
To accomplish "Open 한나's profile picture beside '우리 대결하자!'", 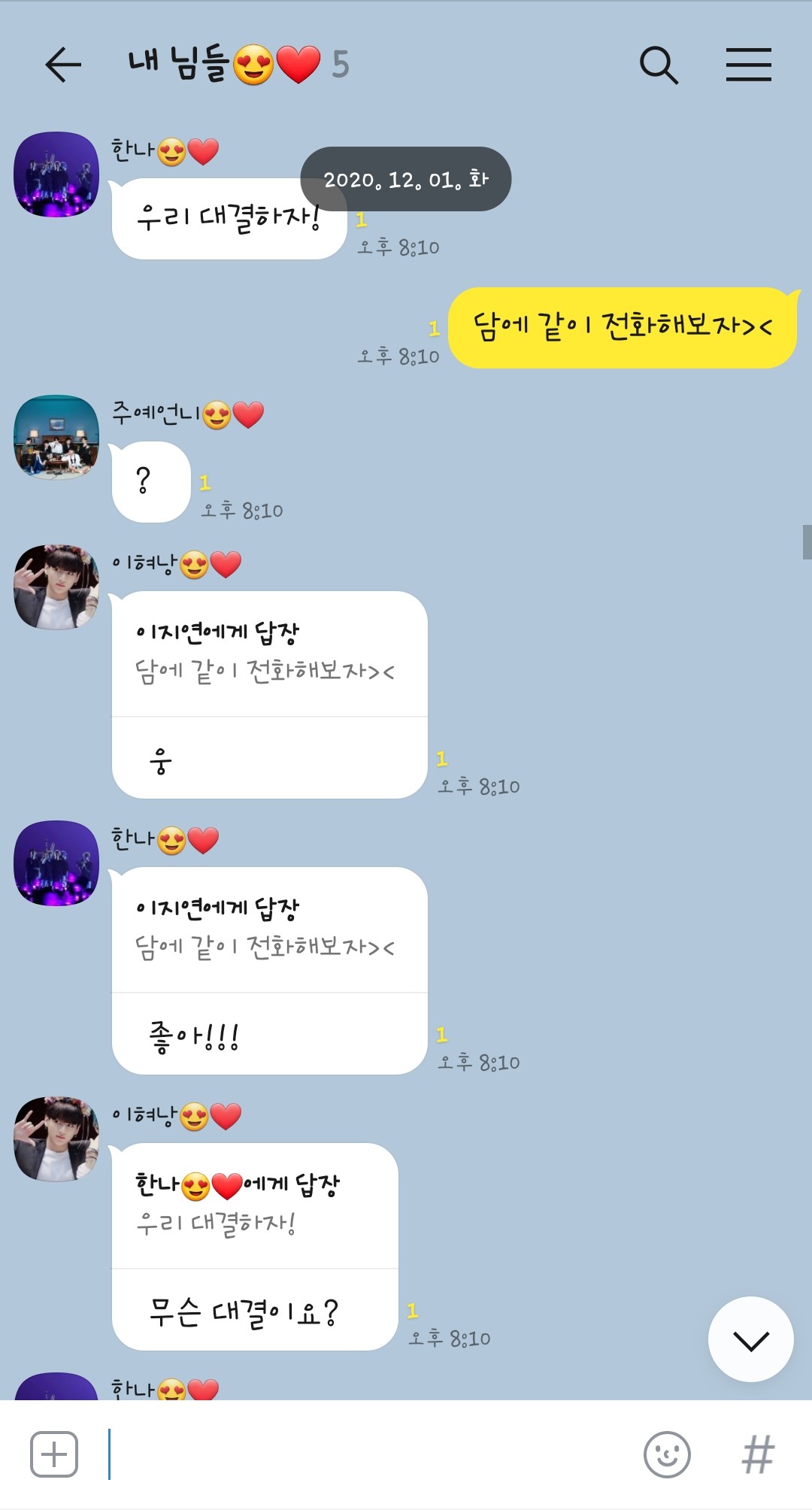I will 56,174.
